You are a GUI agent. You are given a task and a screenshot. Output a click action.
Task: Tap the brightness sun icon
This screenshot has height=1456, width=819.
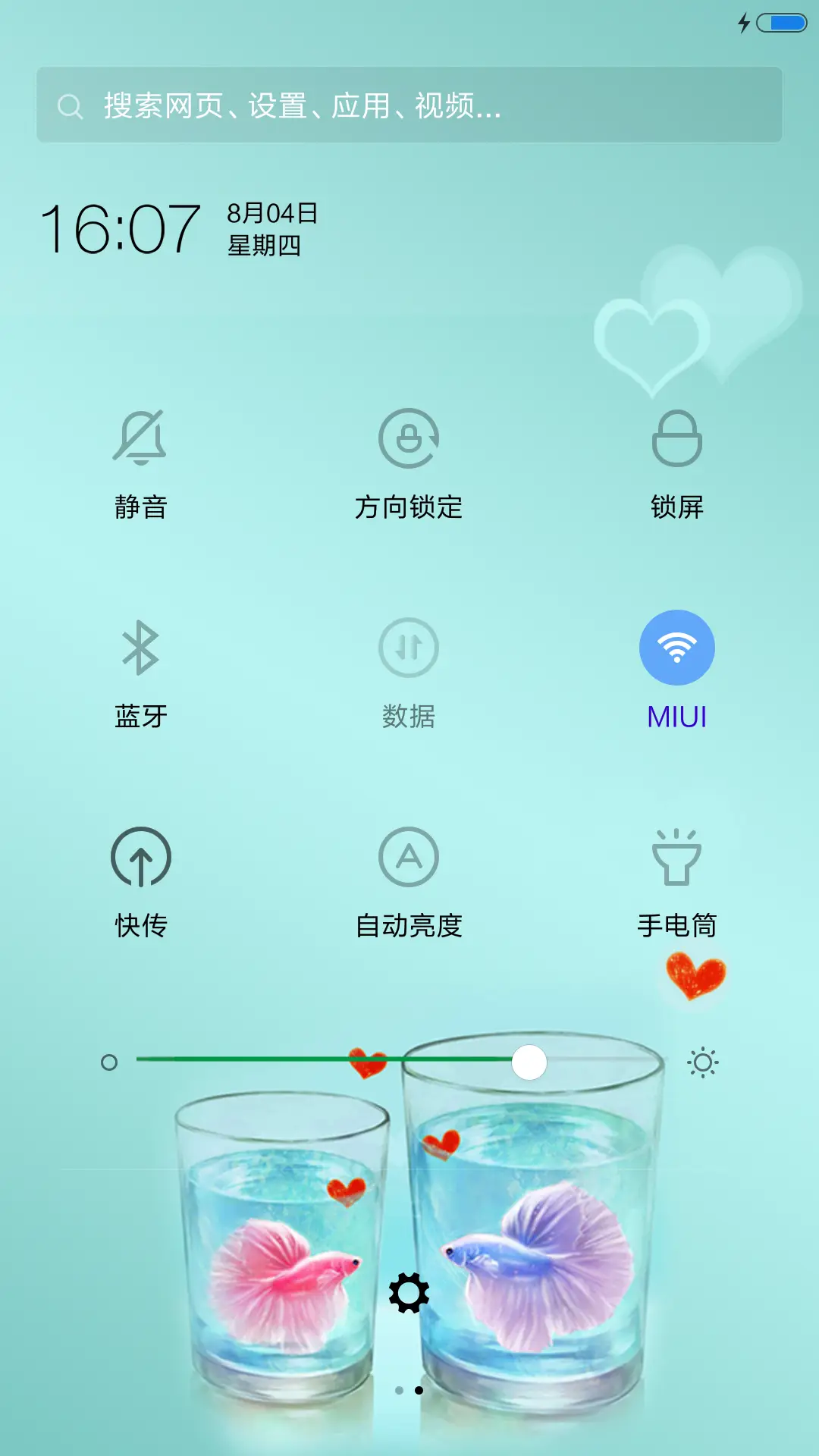(704, 1062)
